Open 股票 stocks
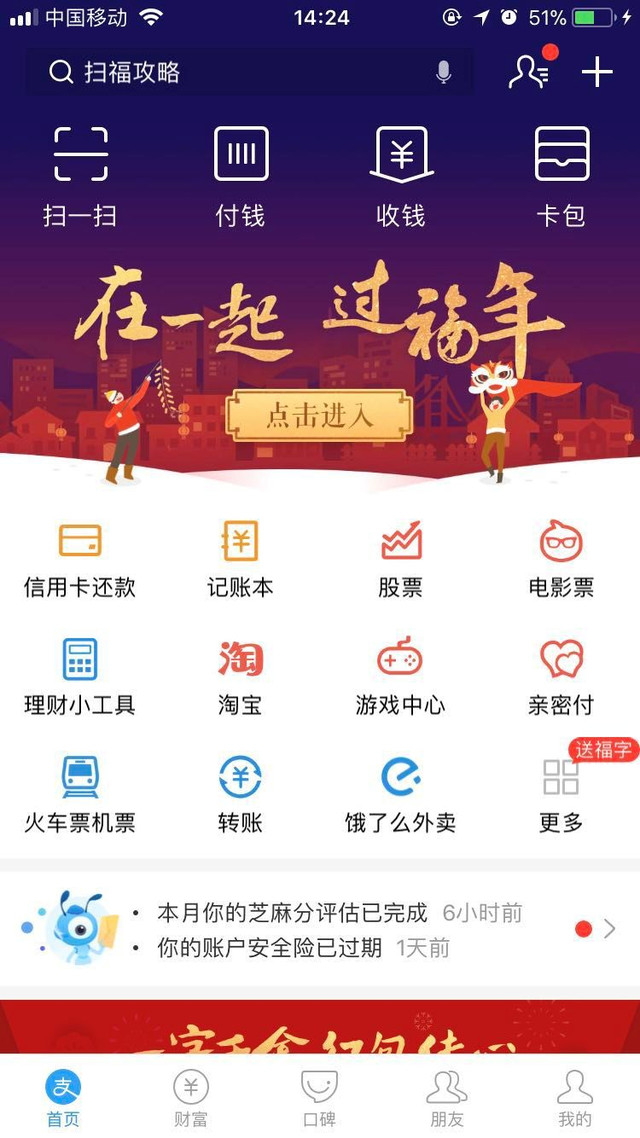The height and width of the screenshot is (1138, 640). pyautogui.click(x=401, y=560)
